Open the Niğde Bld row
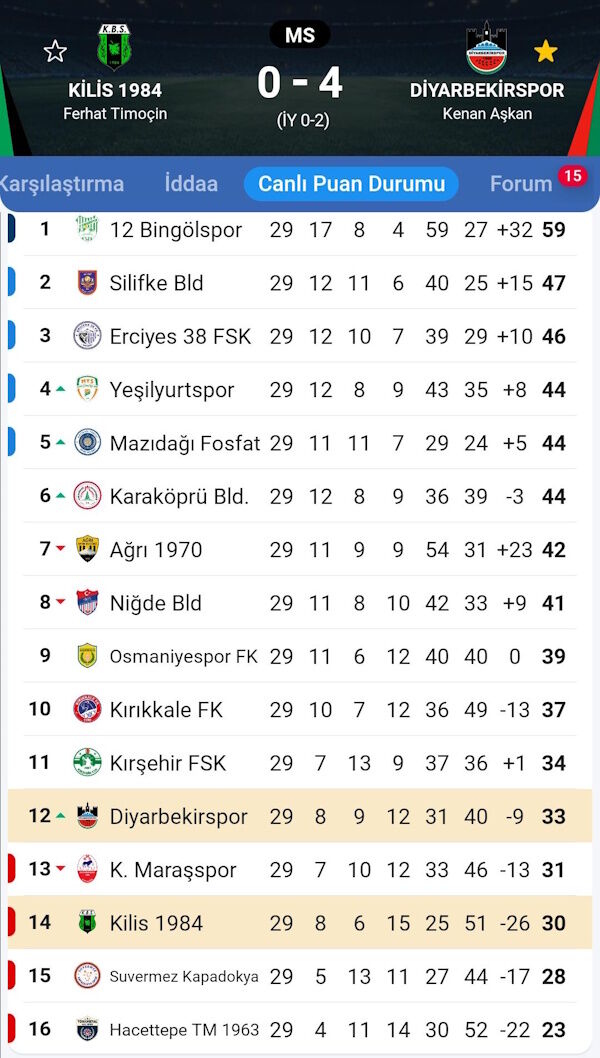This screenshot has width=600, height=1058. (155, 603)
